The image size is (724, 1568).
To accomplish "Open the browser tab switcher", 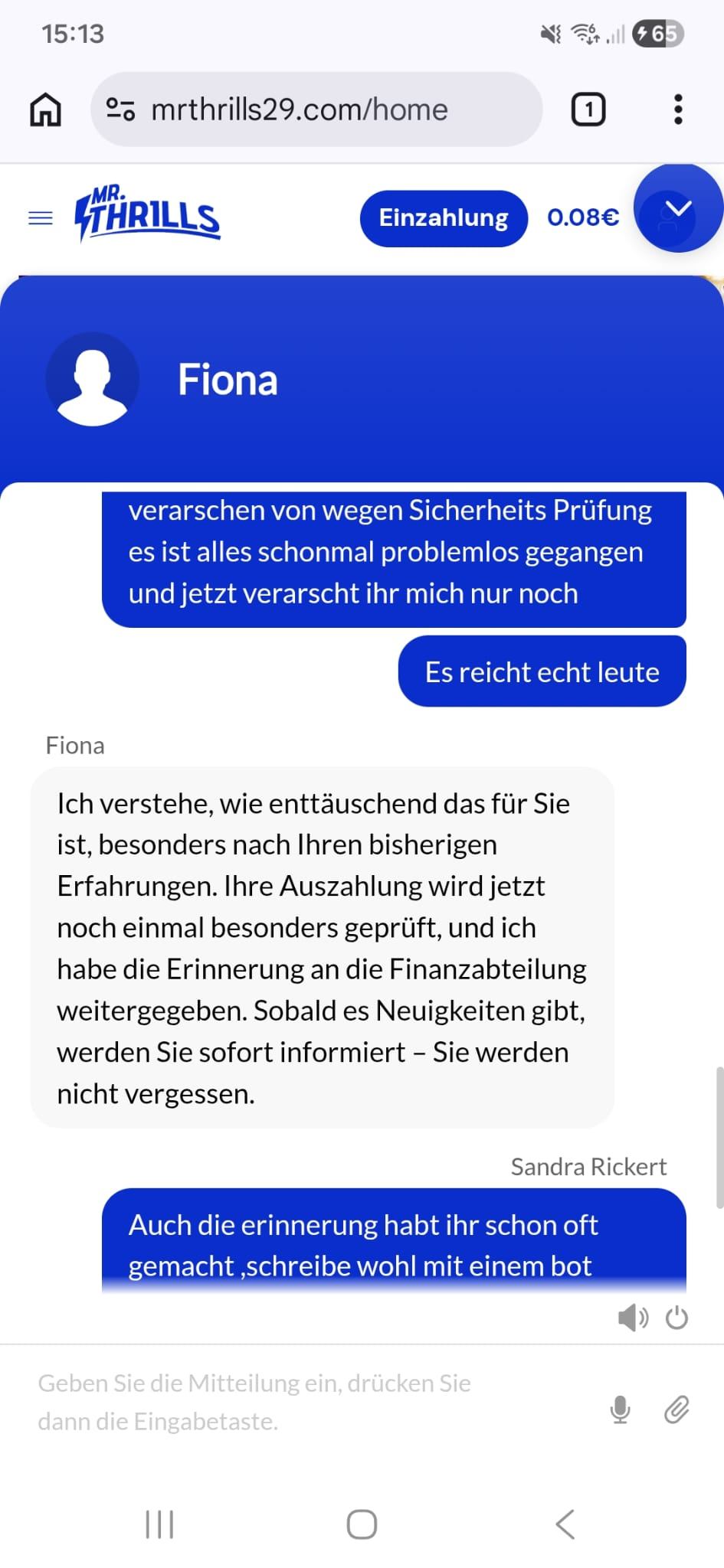I will click(588, 109).
